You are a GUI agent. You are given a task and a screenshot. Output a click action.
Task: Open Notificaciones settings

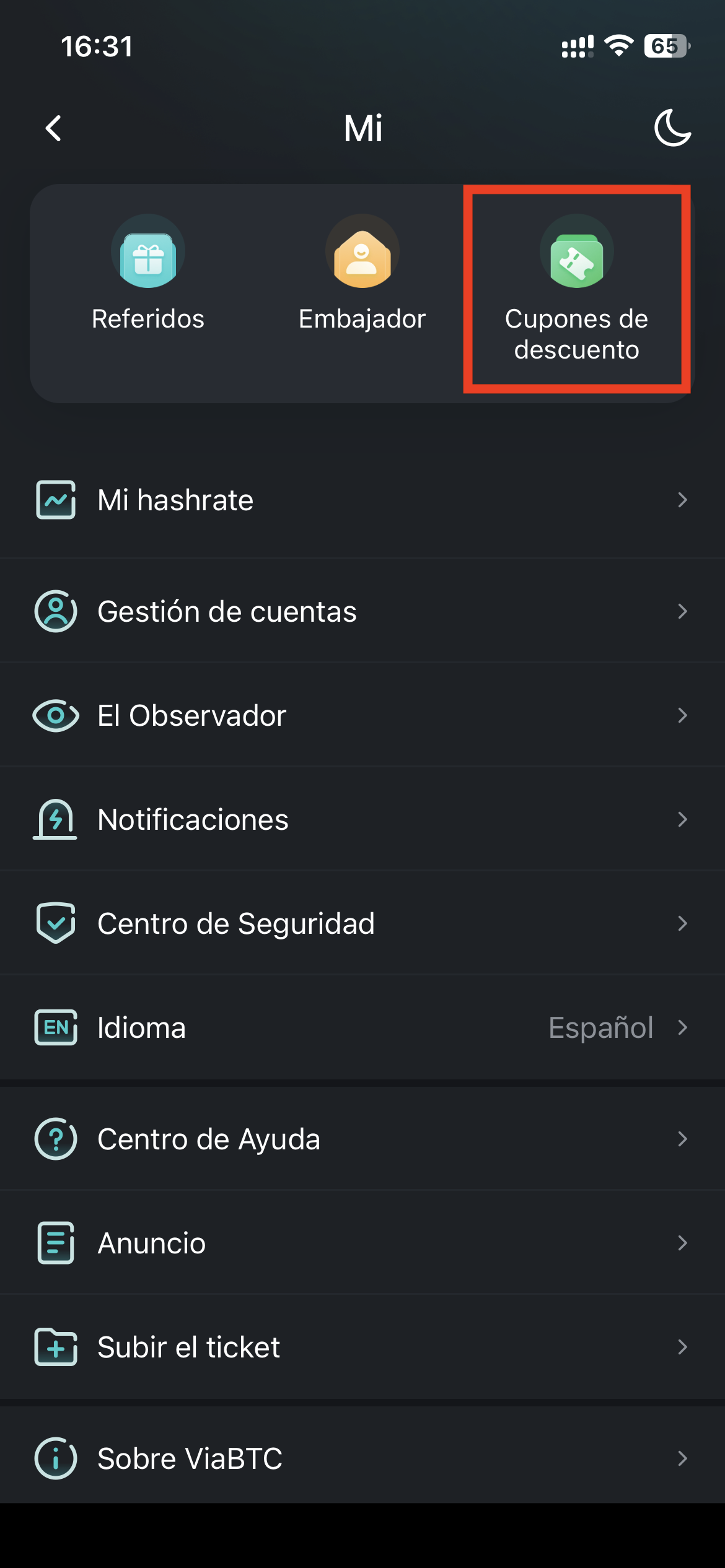point(362,819)
